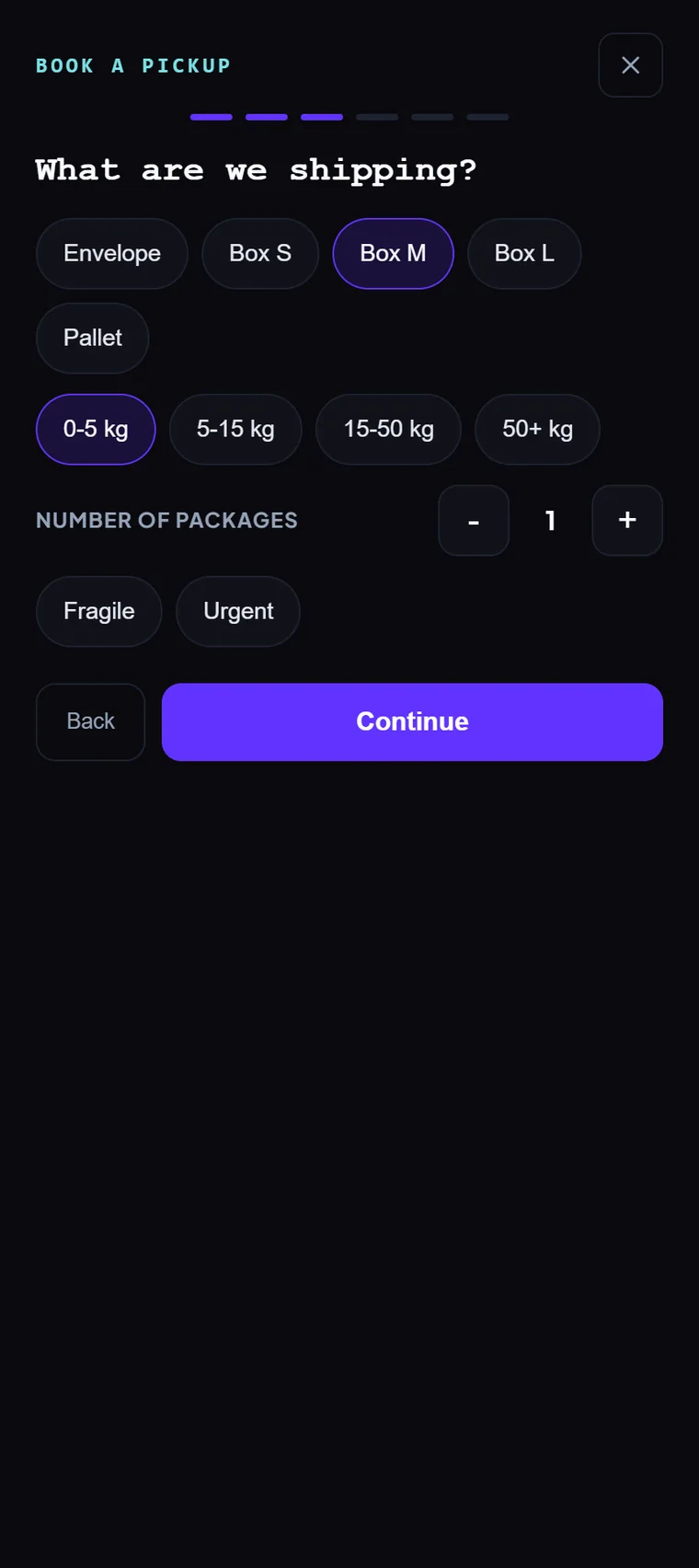699x1568 pixels.
Task: Flag the pickup as Urgent
Action: pyautogui.click(x=238, y=612)
